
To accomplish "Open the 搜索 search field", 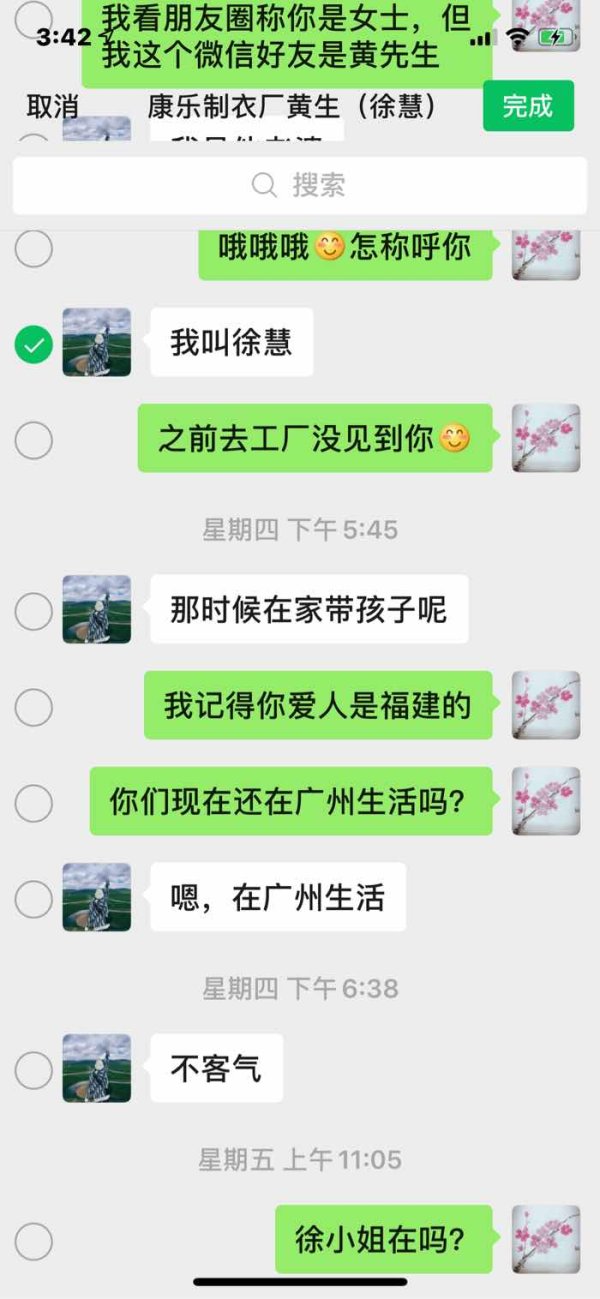I will [x=300, y=185].
